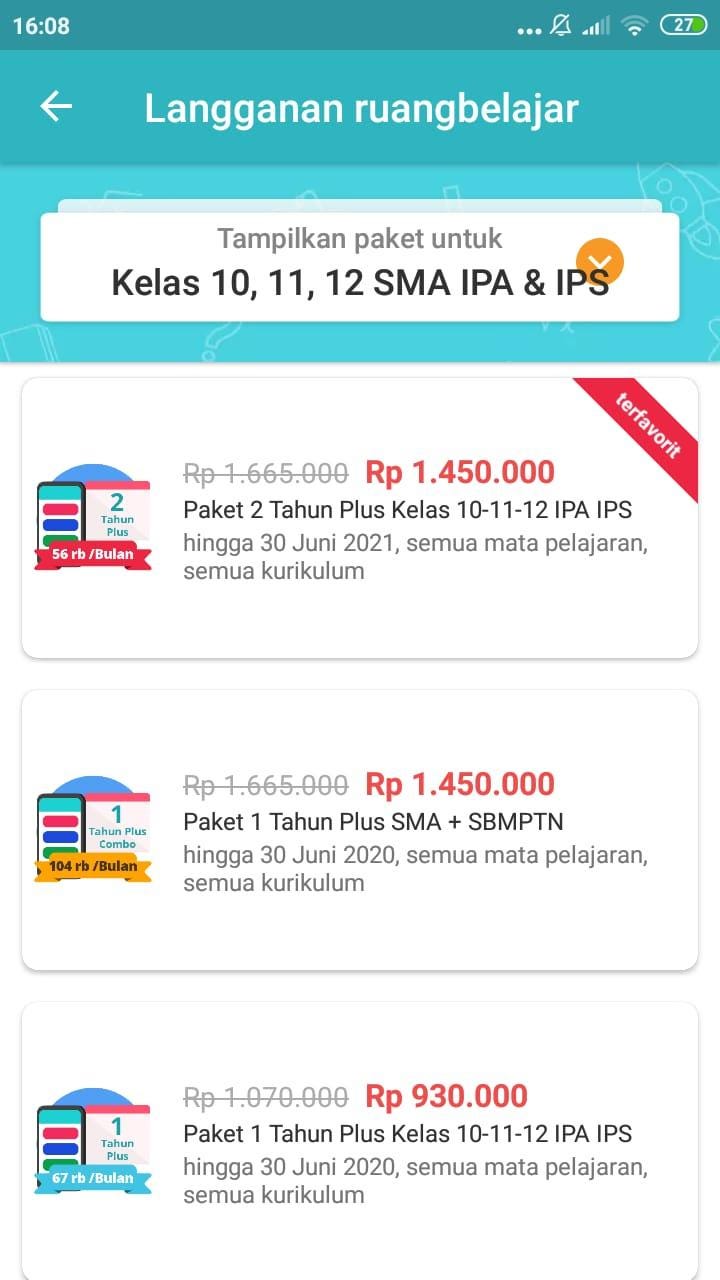Go back from Langganan ruangbelajar
Image resolution: width=720 pixels, height=1280 pixels.
(x=56, y=108)
